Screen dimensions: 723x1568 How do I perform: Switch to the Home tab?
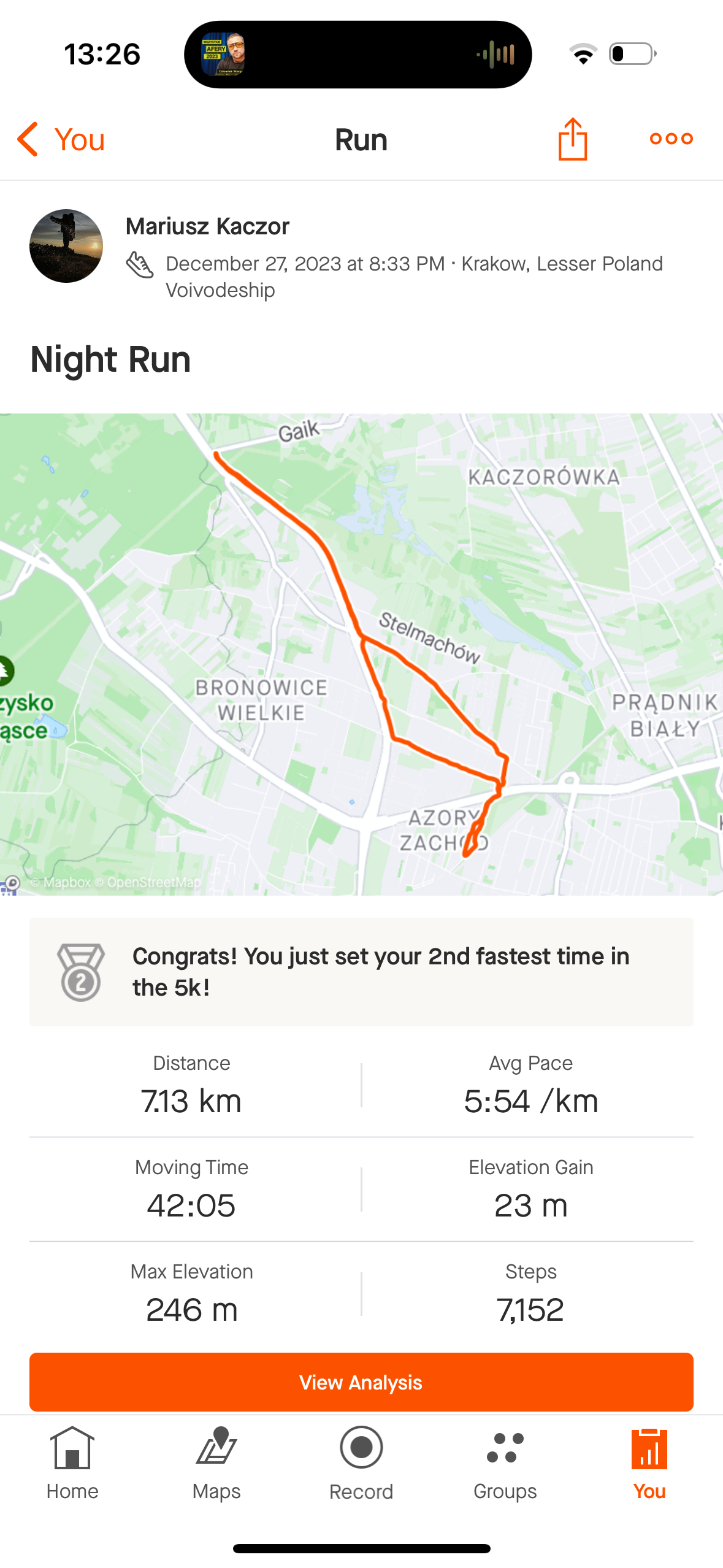point(72,1462)
